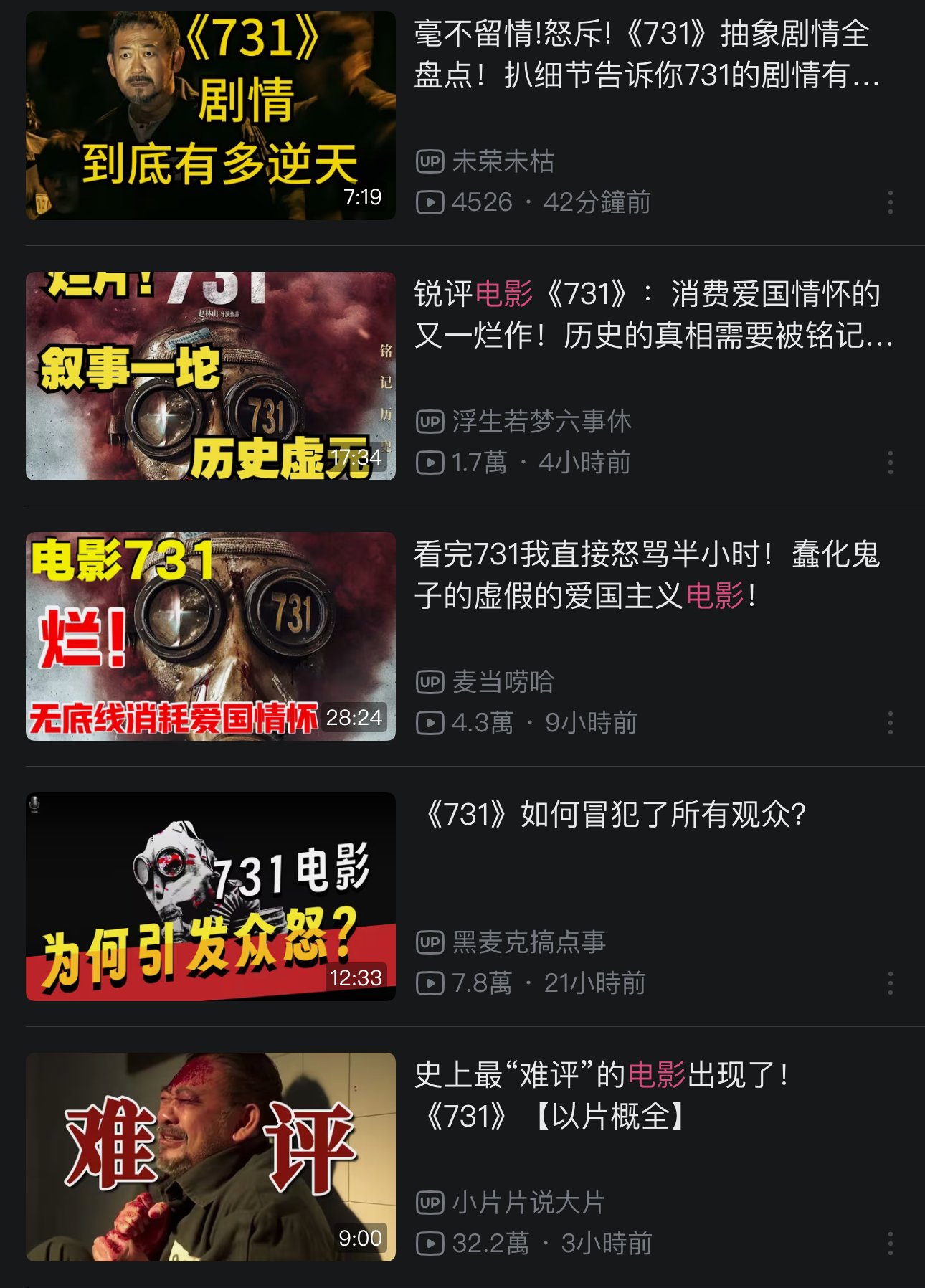Open more options for 未荣未枯's video
925x1288 pixels.
pos(890,202)
